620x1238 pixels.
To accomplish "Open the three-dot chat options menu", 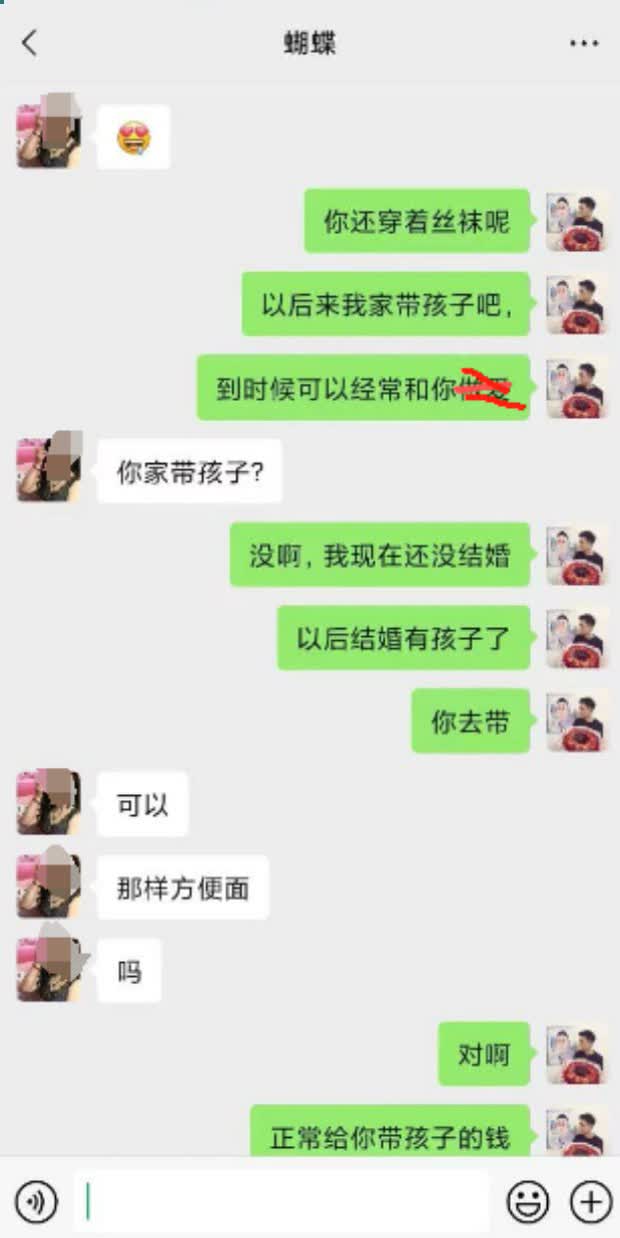I will (584, 43).
